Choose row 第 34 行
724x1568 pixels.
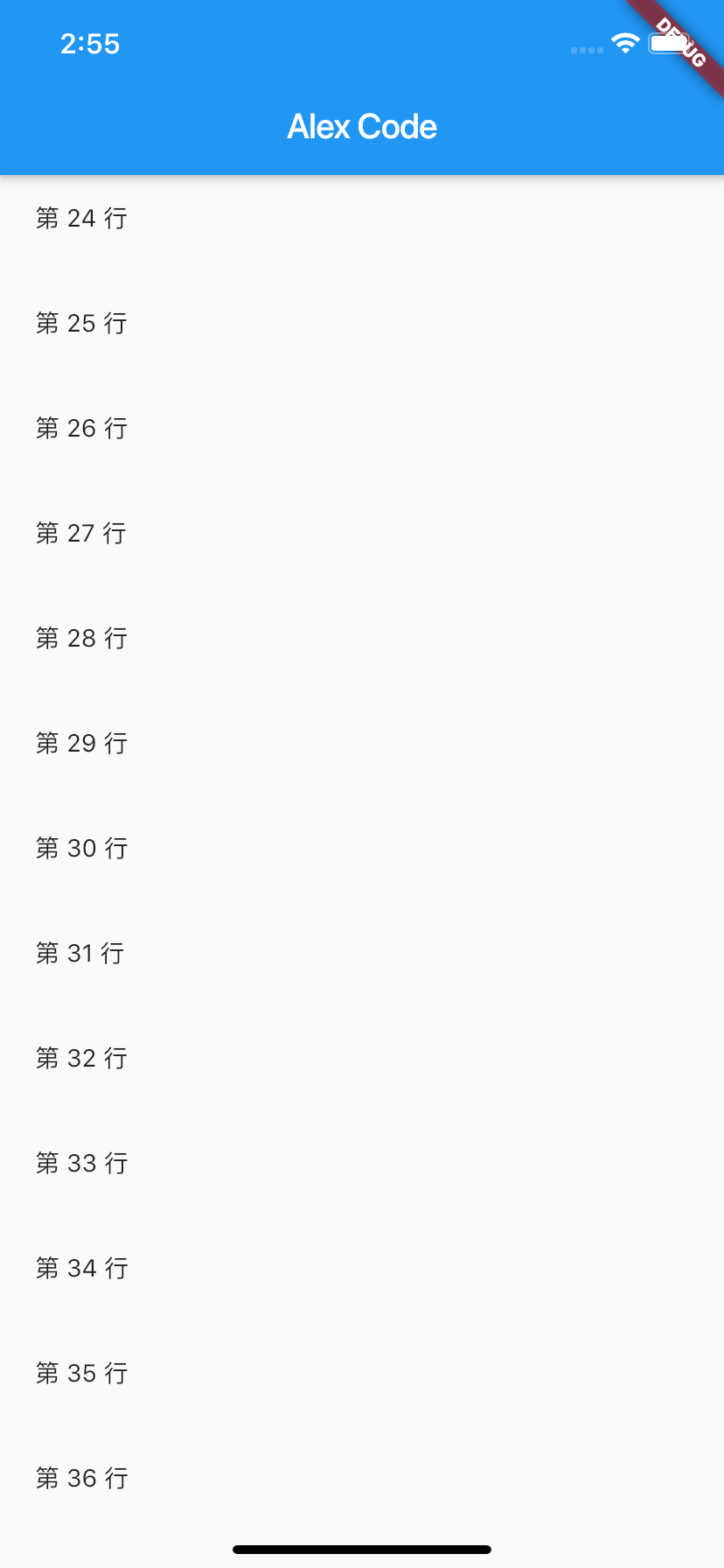[82, 1268]
